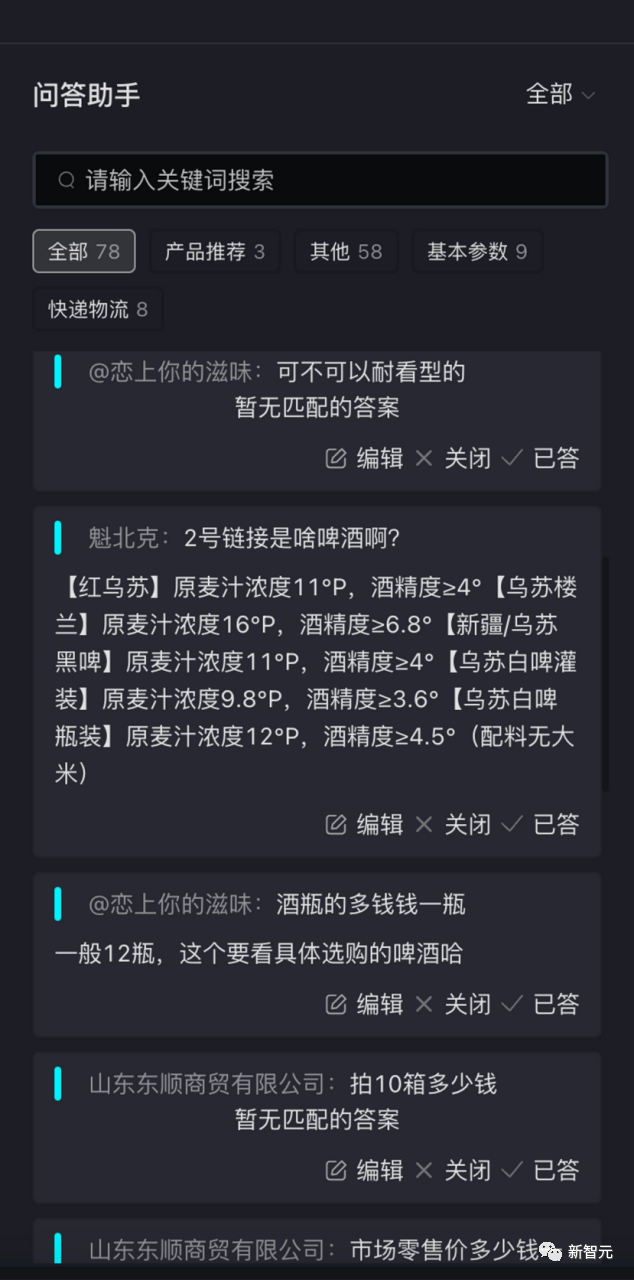Close the 拍10箱多少钱 question
Image resolution: width=634 pixels, height=1280 pixels.
(453, 1169)
